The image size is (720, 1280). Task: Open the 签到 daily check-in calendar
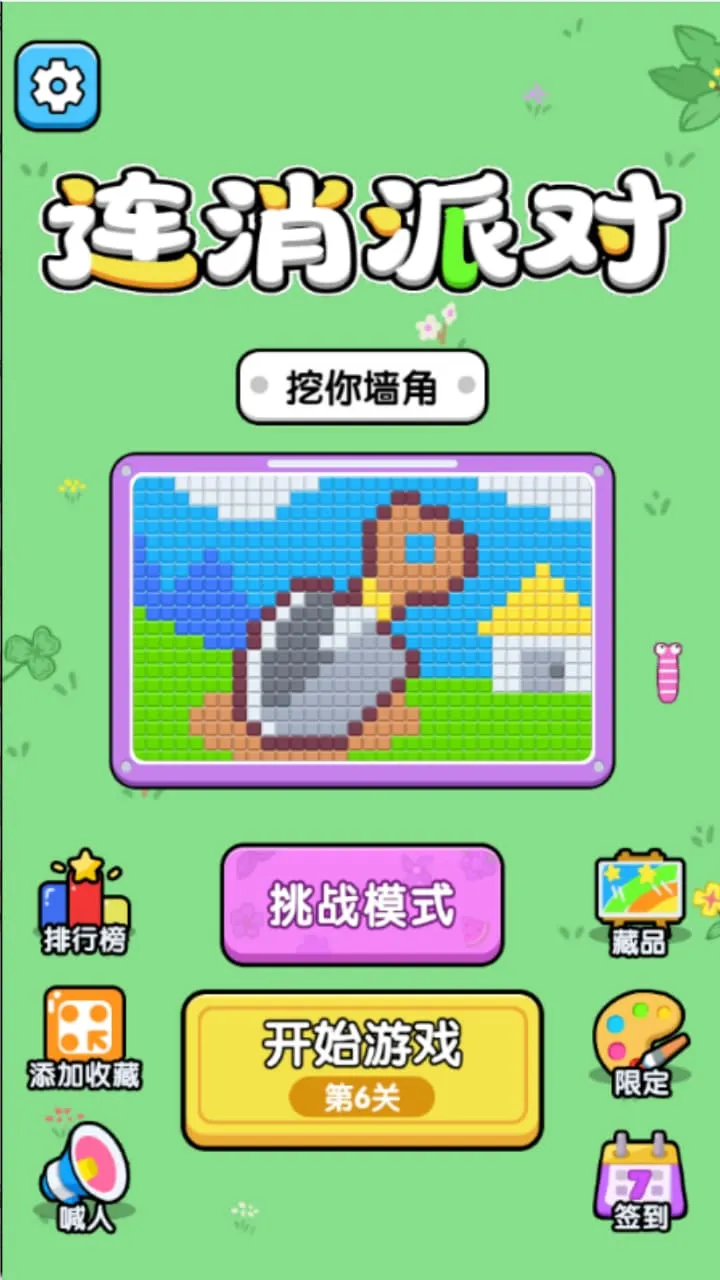pos(639,1180)
